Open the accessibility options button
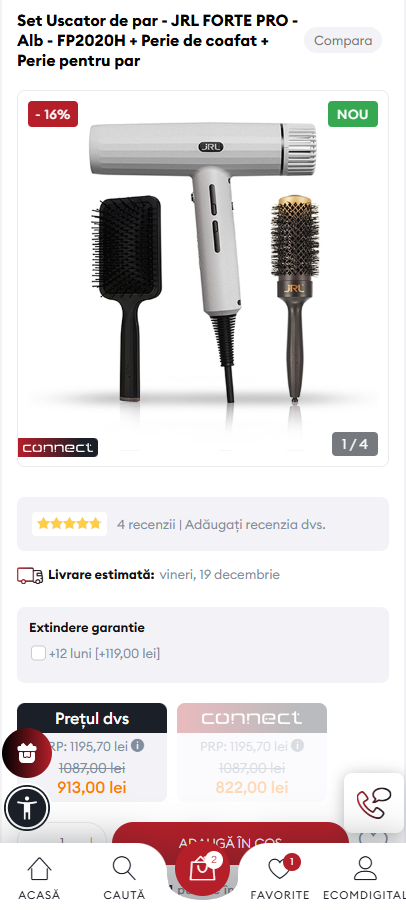 [x=27, y=809]
